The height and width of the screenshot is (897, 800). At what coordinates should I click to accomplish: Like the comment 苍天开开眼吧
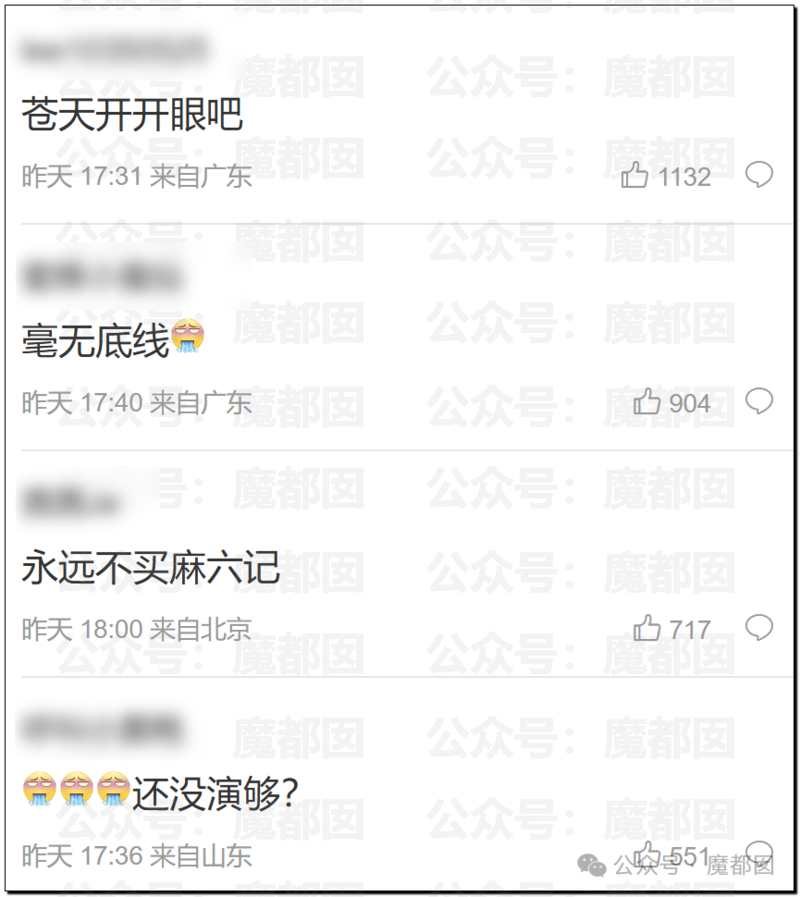tap(635, 176)
